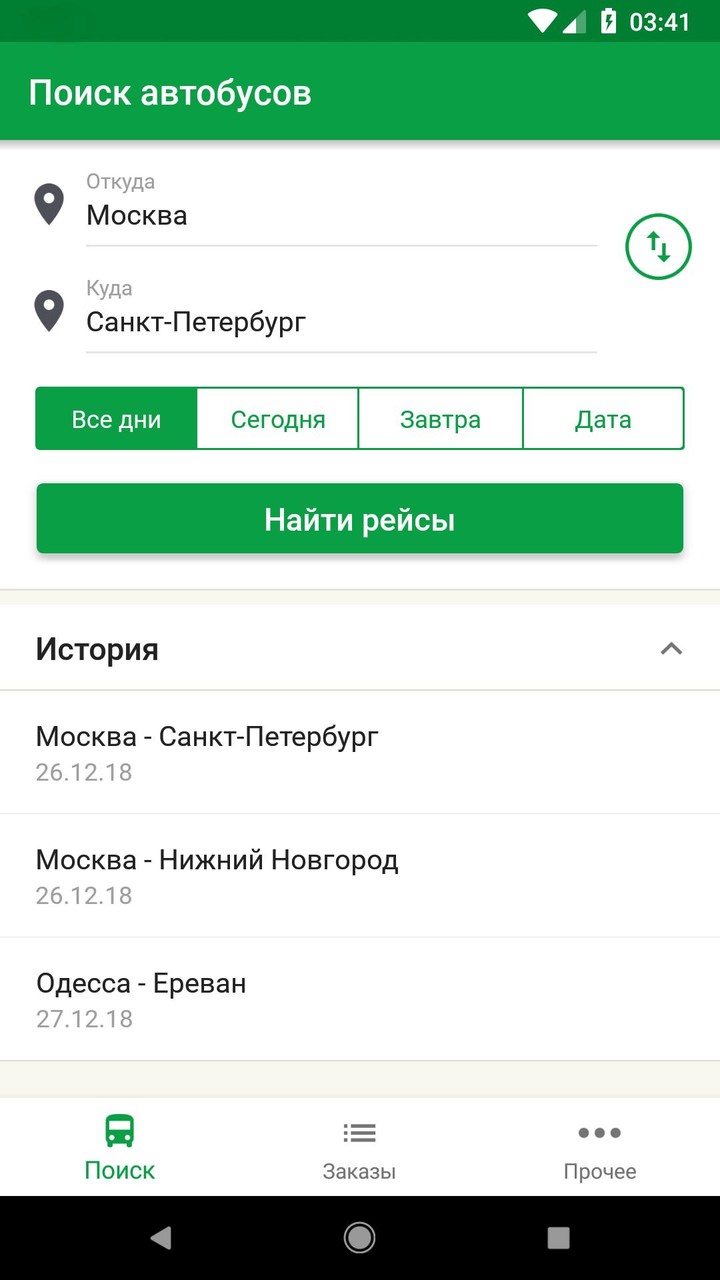Viewport: 720px width, 1280px height.
Task: Tap the location pin next to Куда
Action: point(48,310)
